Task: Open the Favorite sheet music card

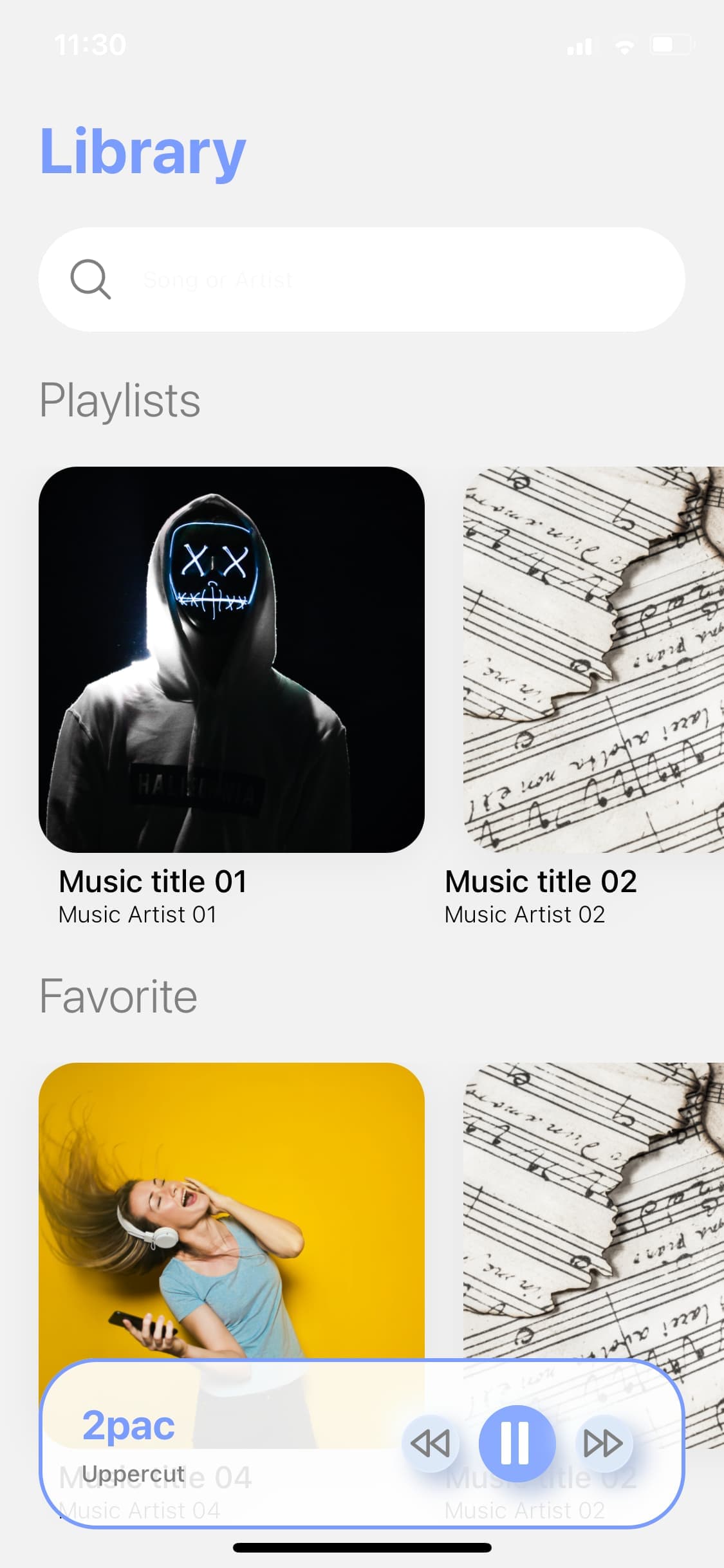Action: click(x=593, y=1210)
